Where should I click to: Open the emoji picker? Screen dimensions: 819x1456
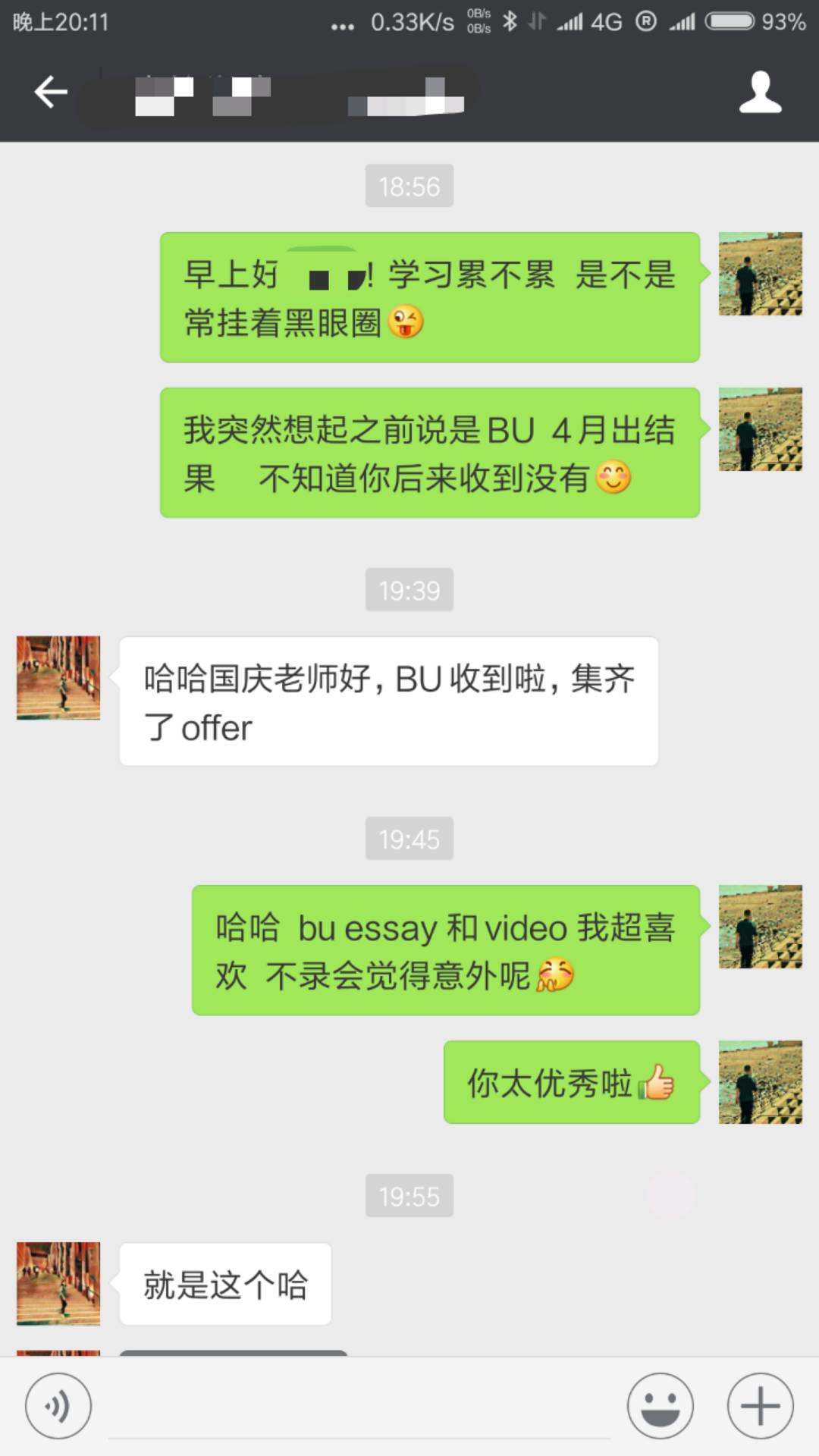660,1406
